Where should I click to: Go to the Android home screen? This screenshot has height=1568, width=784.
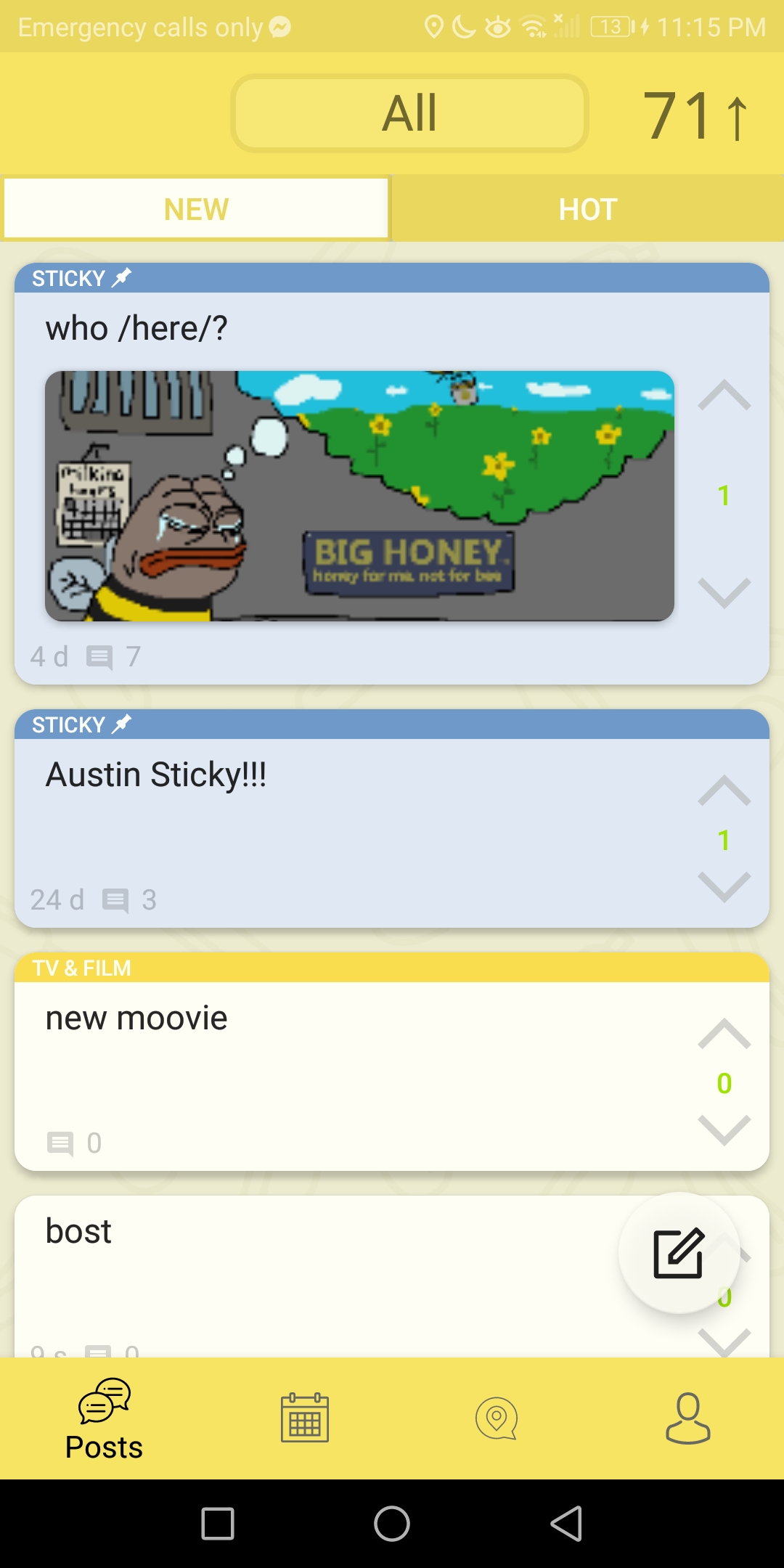(392, 1523)
